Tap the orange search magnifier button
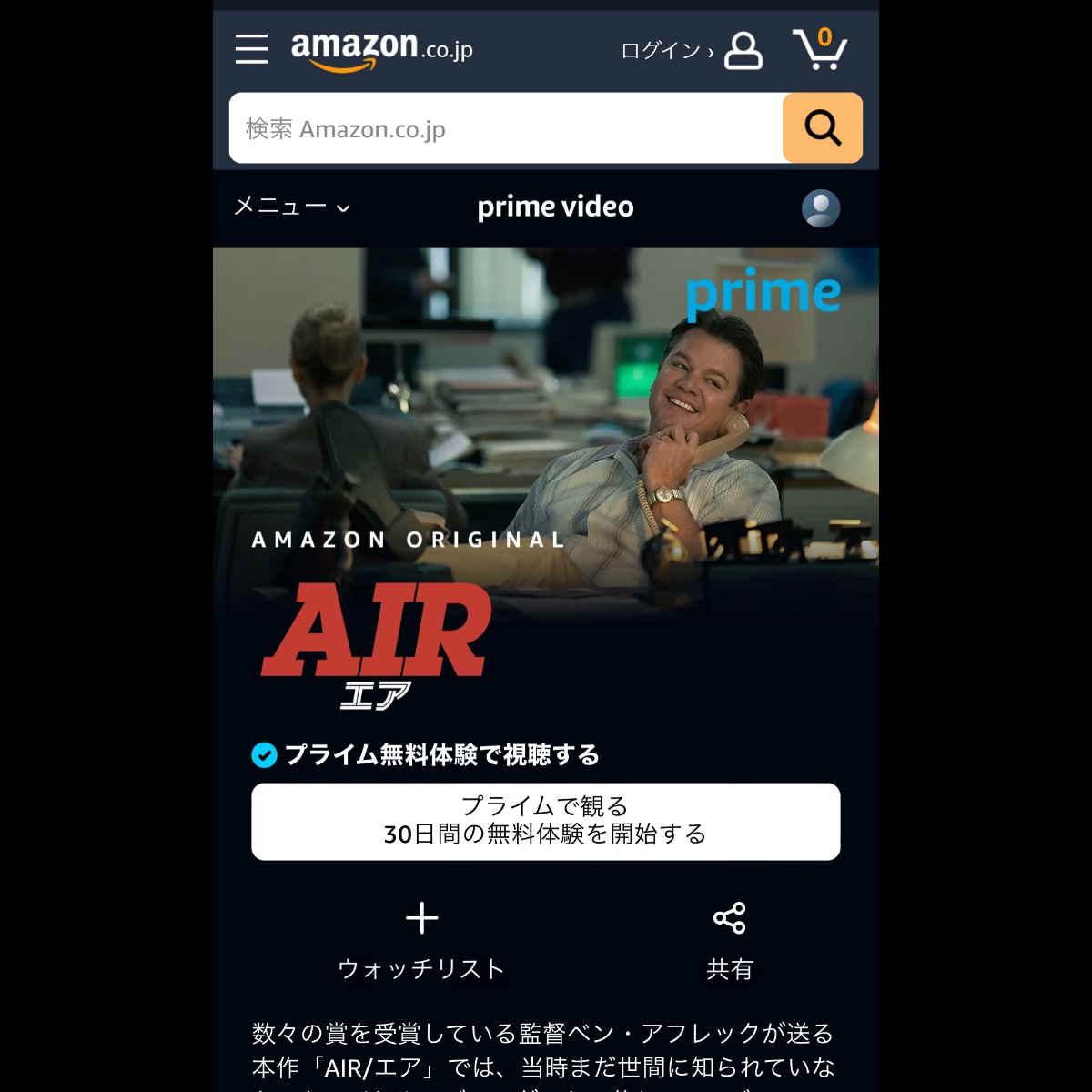The image size is (1092, 1092). [822, 128]
